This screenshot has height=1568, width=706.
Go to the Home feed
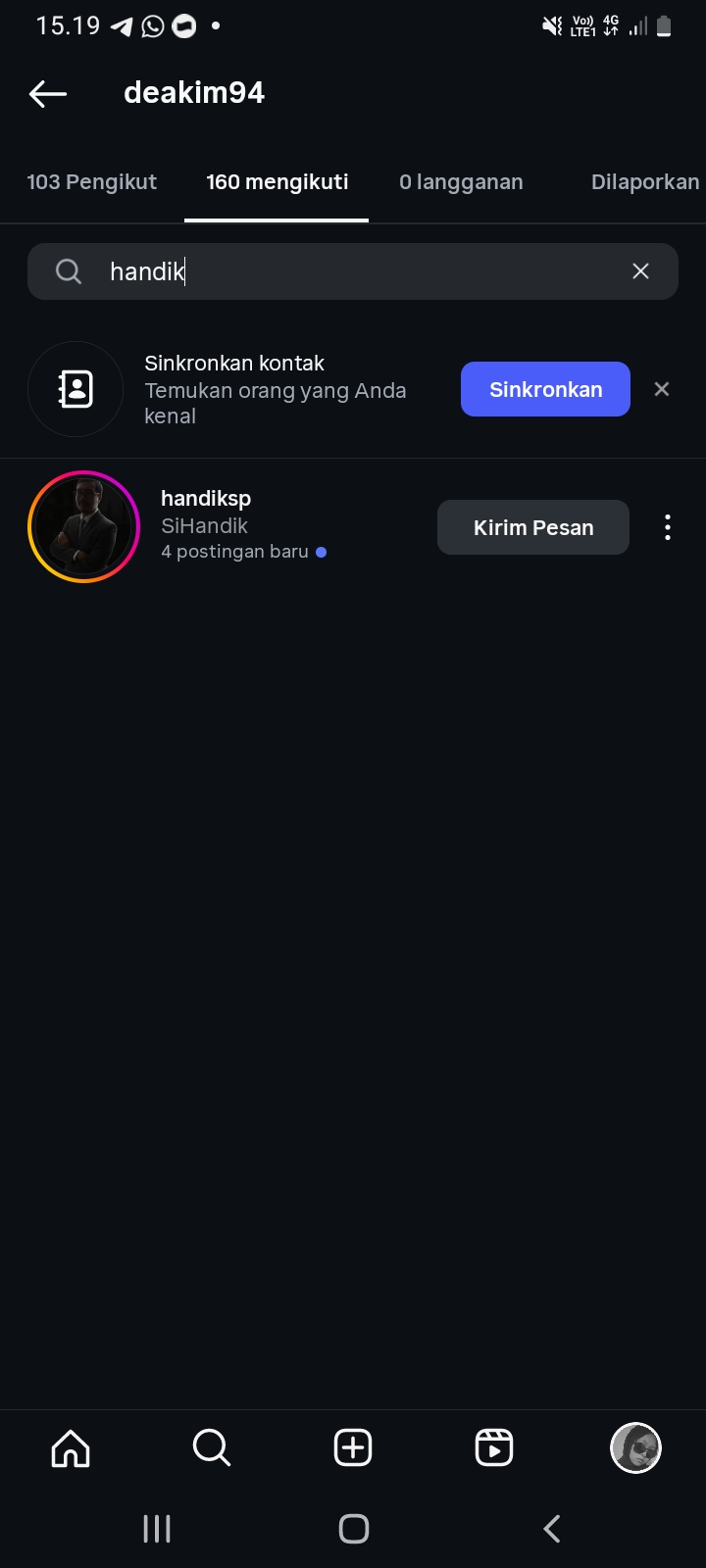71,1447
